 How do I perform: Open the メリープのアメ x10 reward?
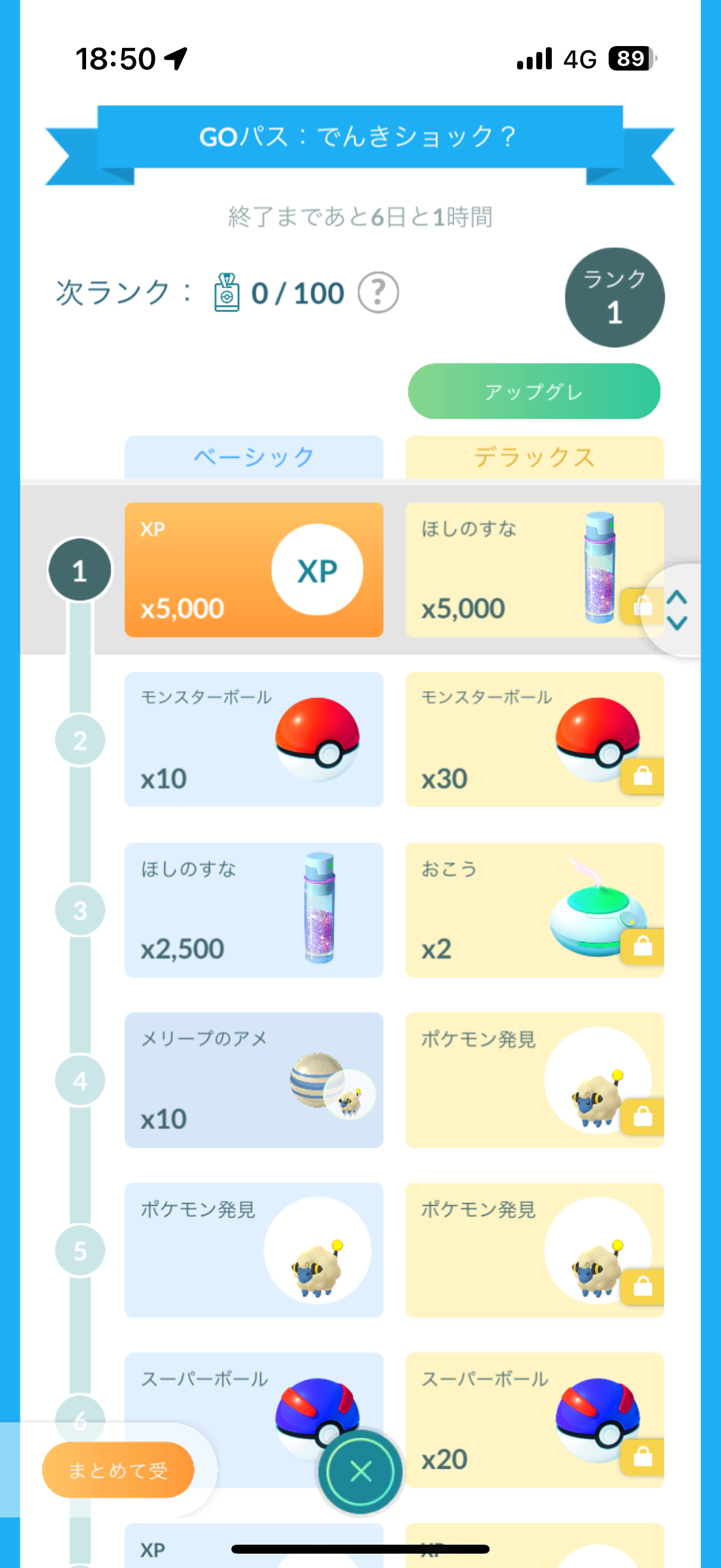click(x=253, y=1080)
